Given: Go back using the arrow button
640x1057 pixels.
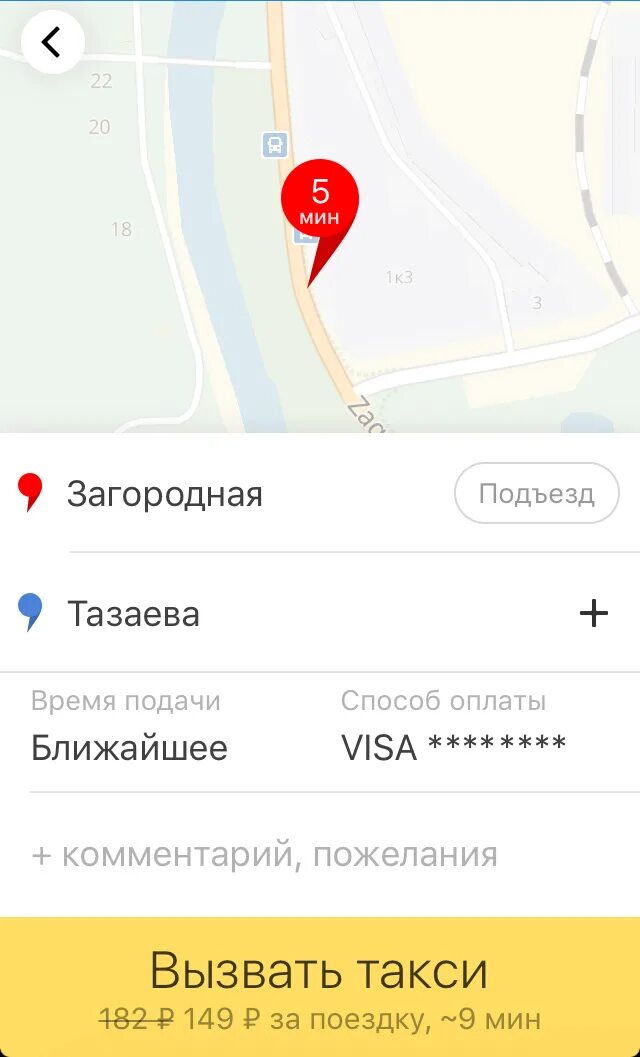Looking at the screenshot, I should point(53,42).
